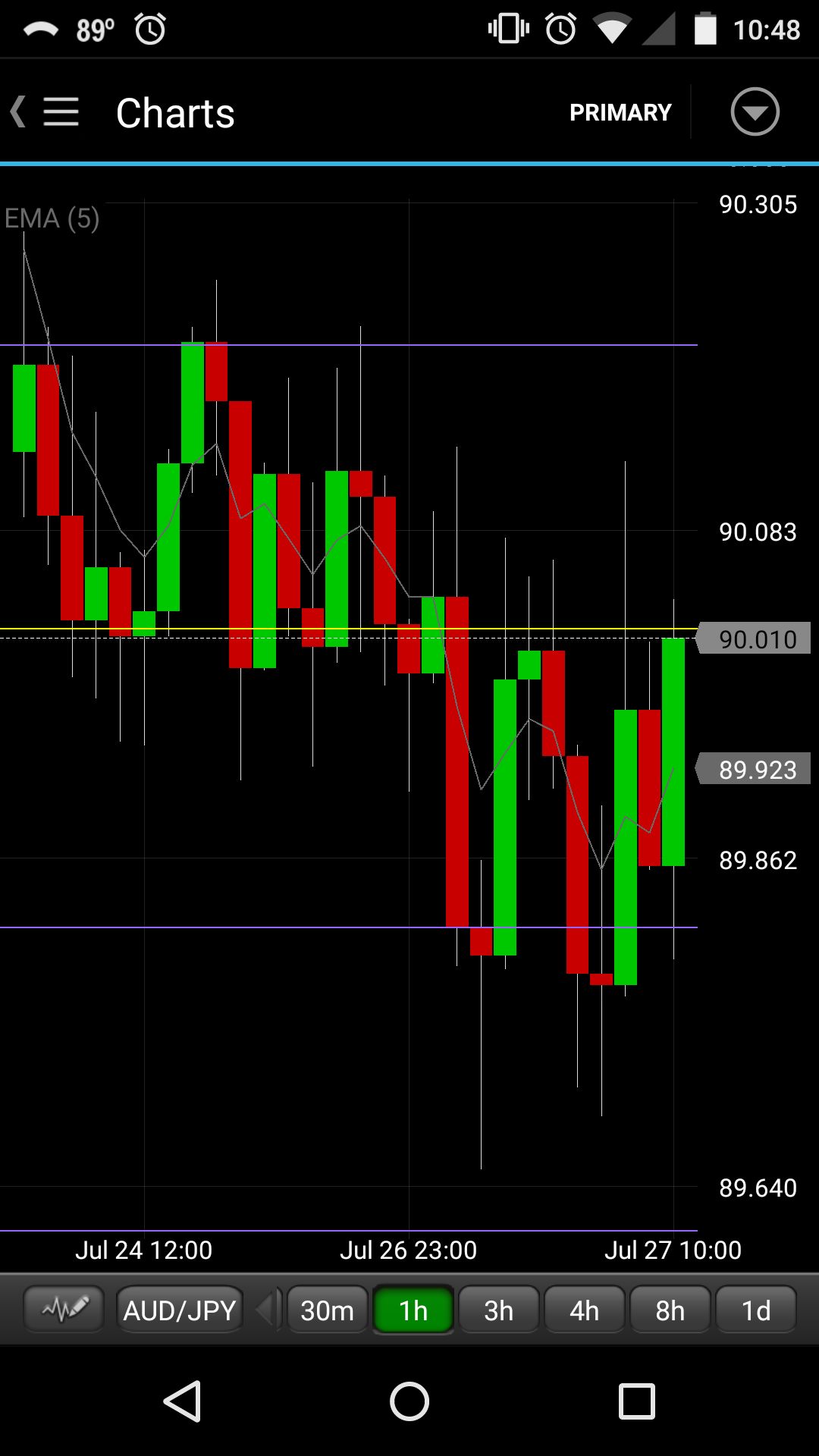This screenshot has width=819, height=1456.
Task: Switch to the 30m timeframe
Action: tap(327, 1310)
